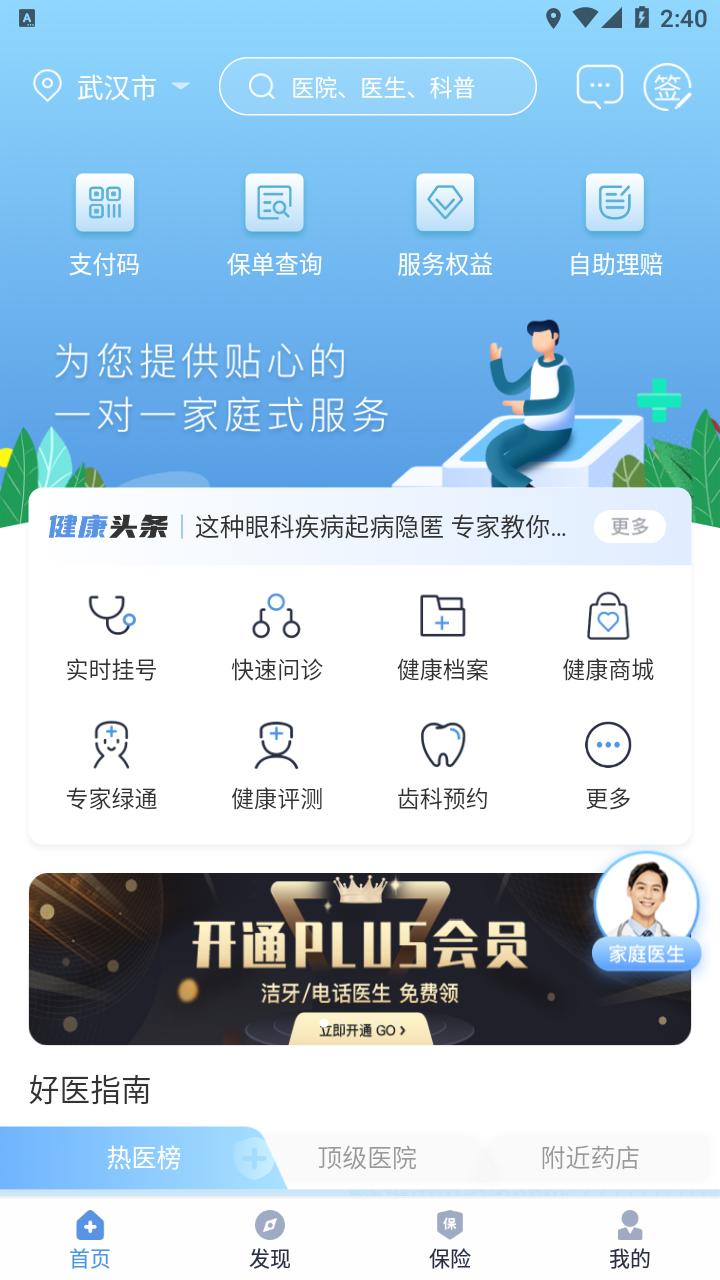
Task: Open 齿科预约 dental booking
Action: (443, 765)
